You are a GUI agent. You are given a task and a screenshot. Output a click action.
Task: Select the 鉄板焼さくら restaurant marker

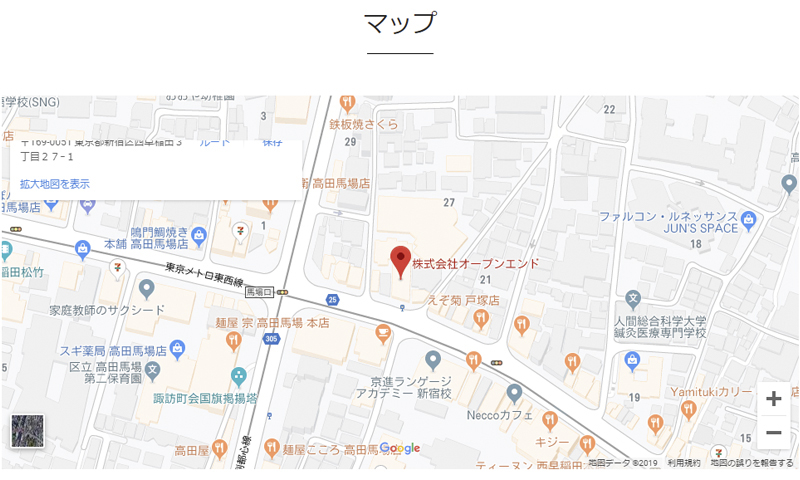tap(347, 102)
